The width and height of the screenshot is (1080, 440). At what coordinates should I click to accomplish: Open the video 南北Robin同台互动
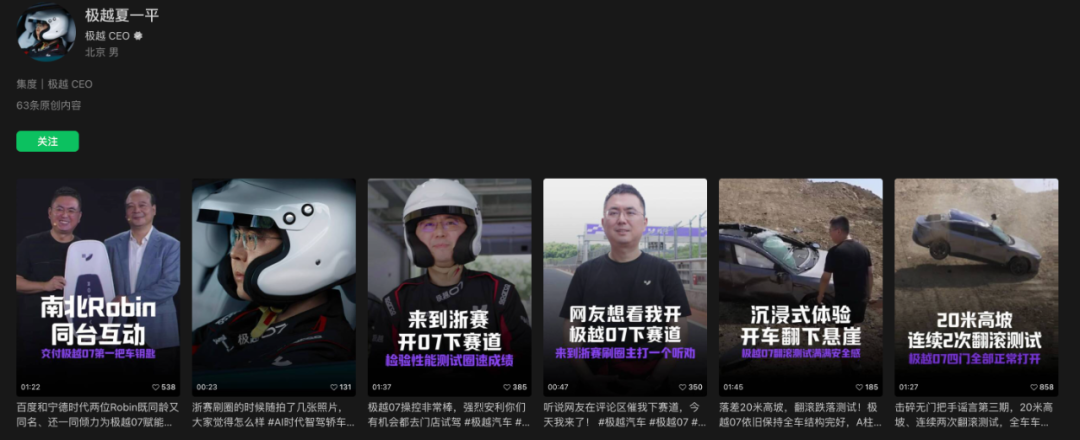point(98,285)
